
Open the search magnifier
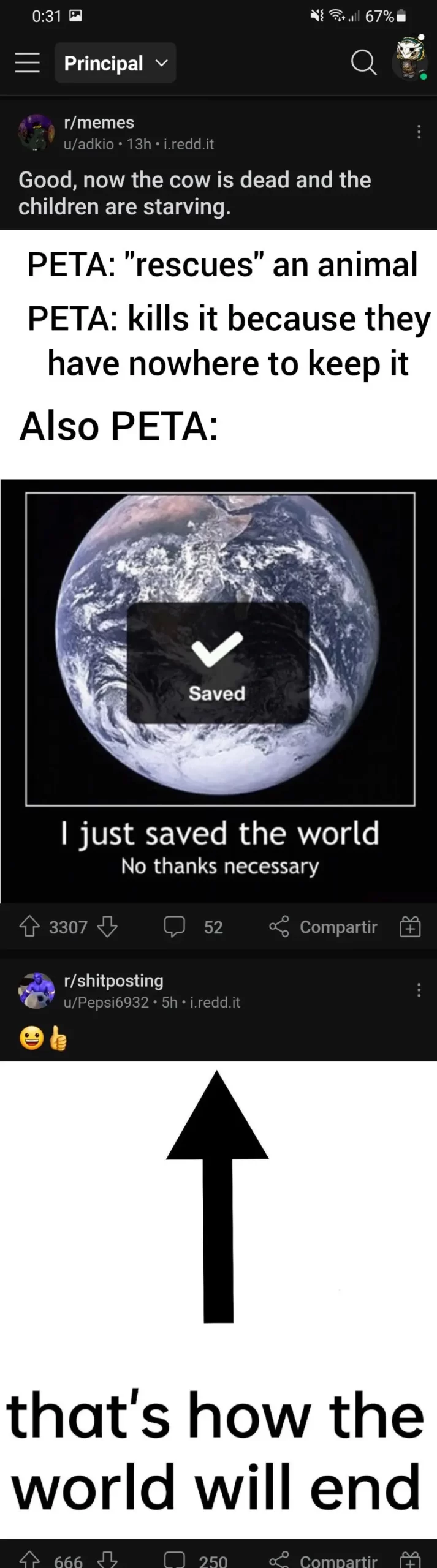coord(363,62)
